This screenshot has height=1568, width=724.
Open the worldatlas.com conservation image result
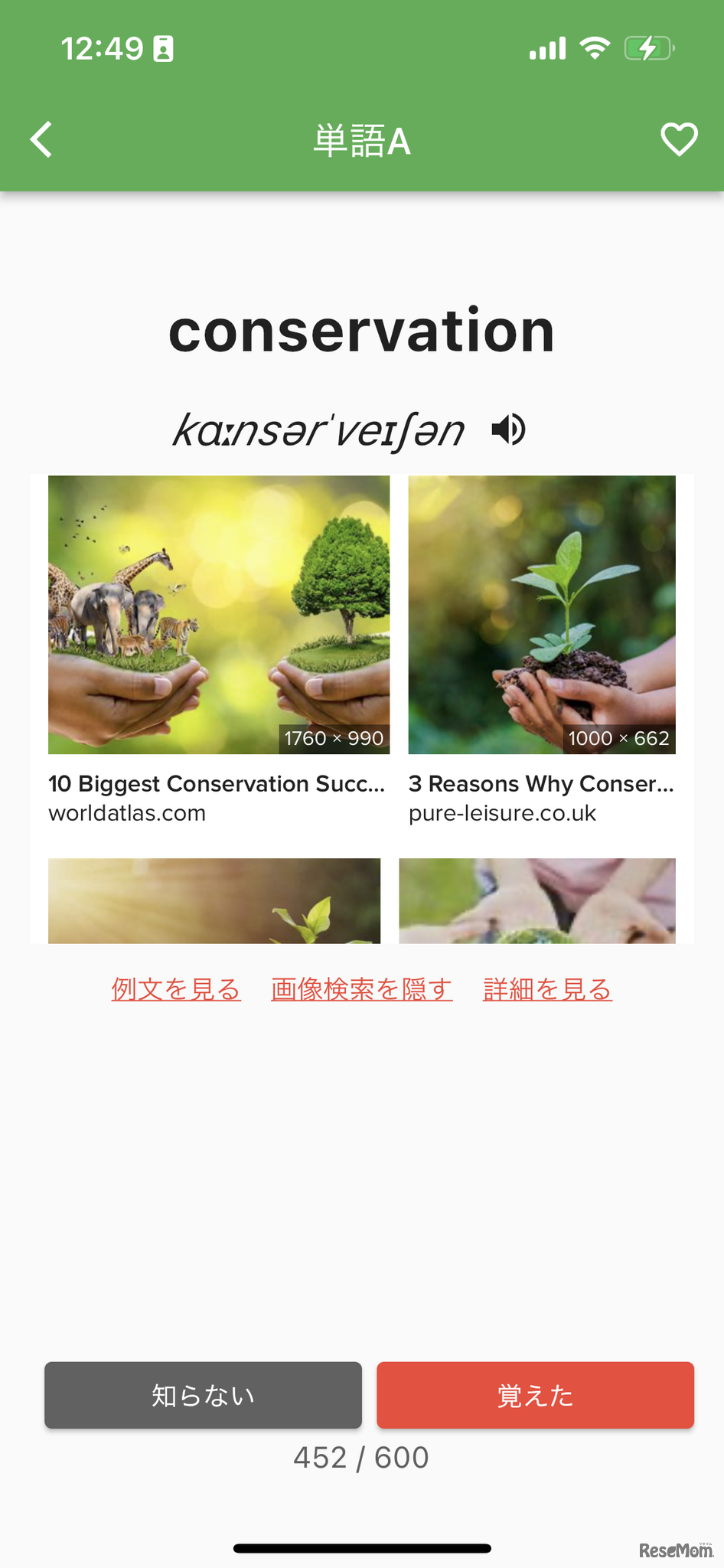pos(219,615)
